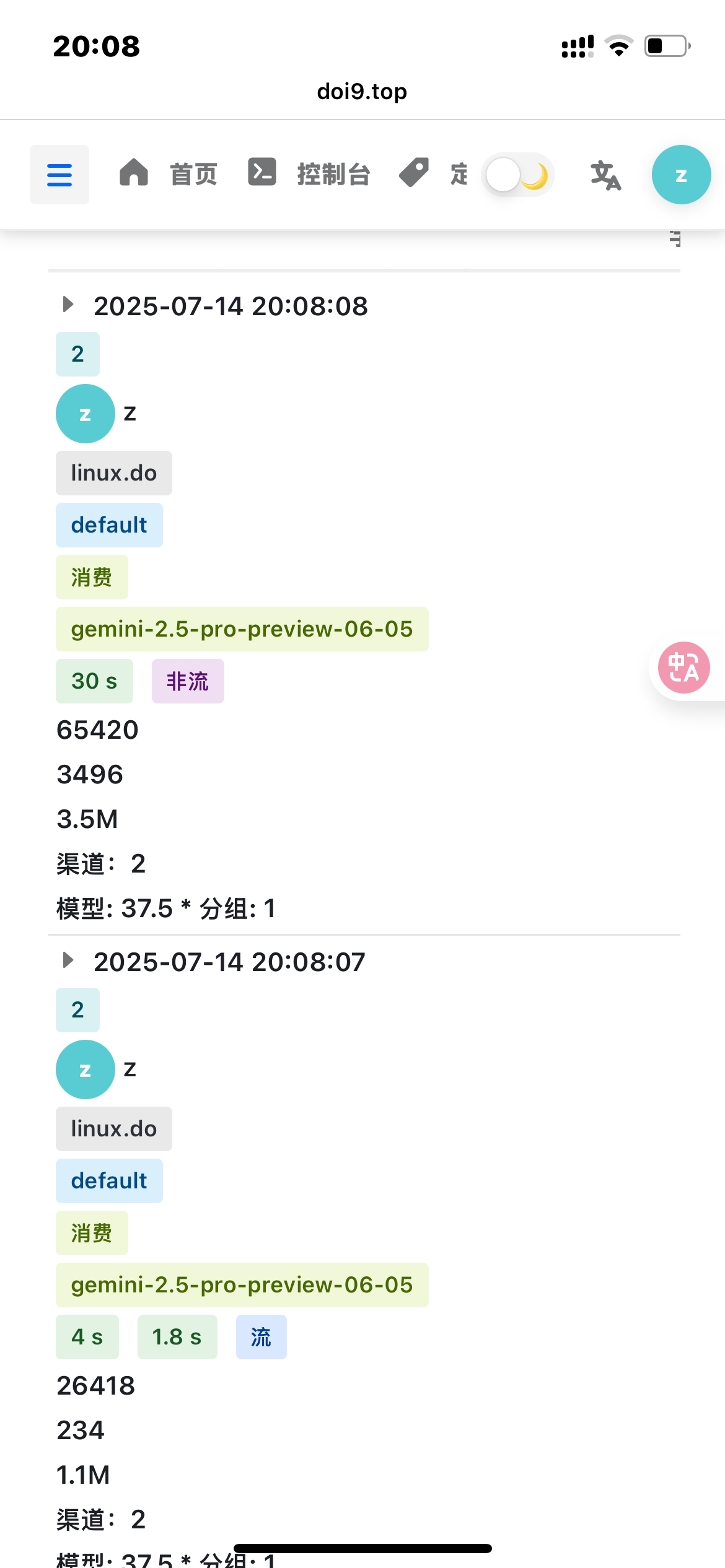Open the z user avatar menu

(681, 175)
